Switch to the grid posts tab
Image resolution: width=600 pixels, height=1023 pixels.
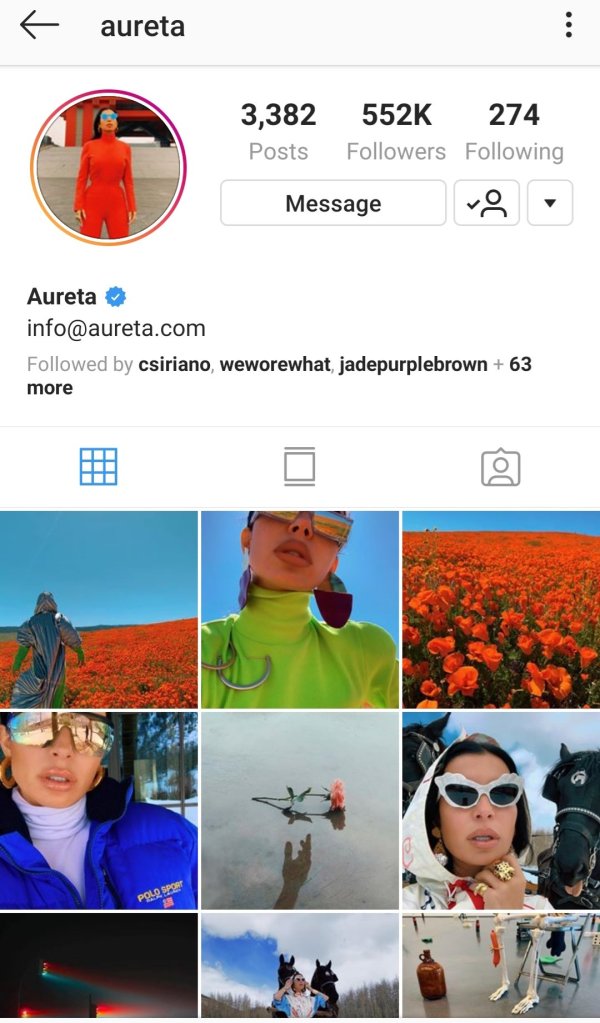pos(98,467)
